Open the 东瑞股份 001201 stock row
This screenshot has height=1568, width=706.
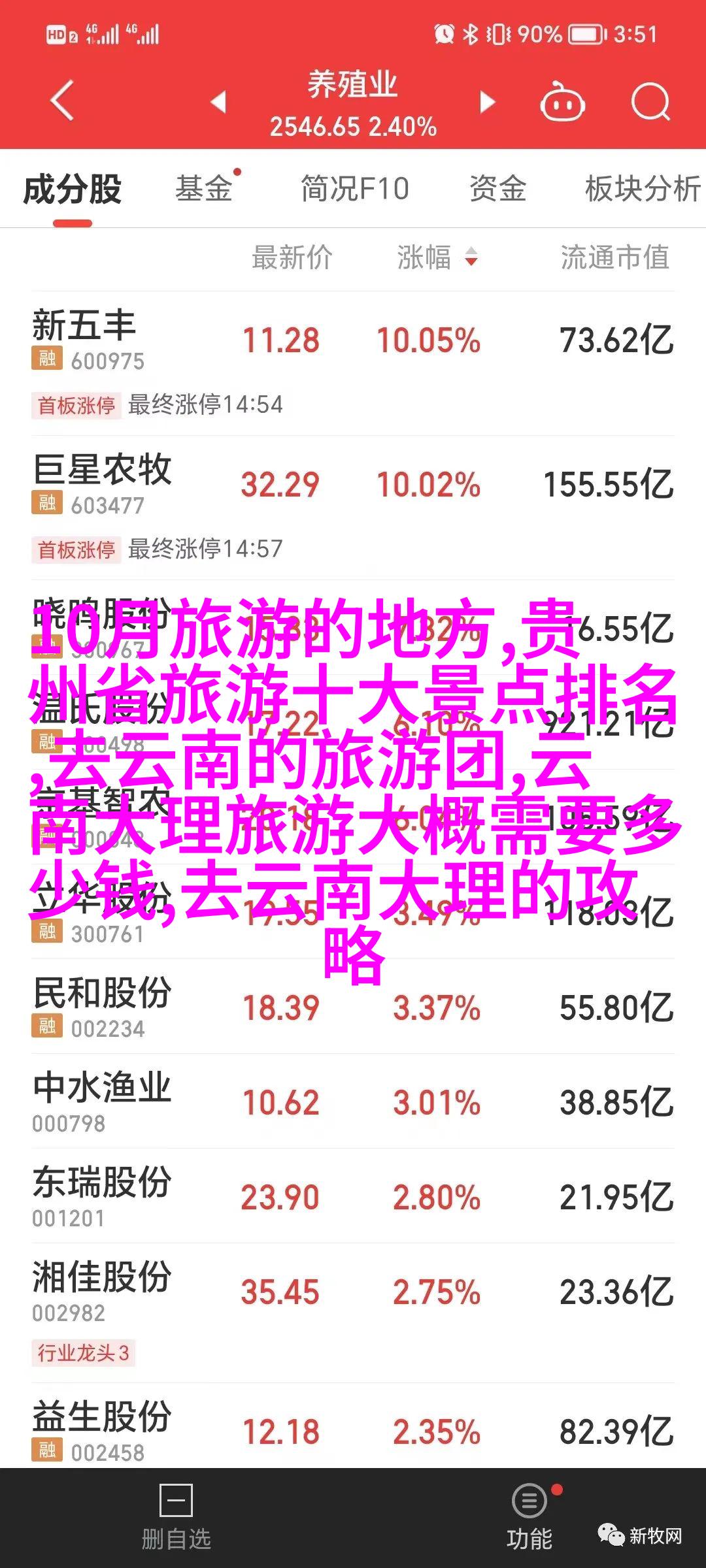(x=353, y=1196)
